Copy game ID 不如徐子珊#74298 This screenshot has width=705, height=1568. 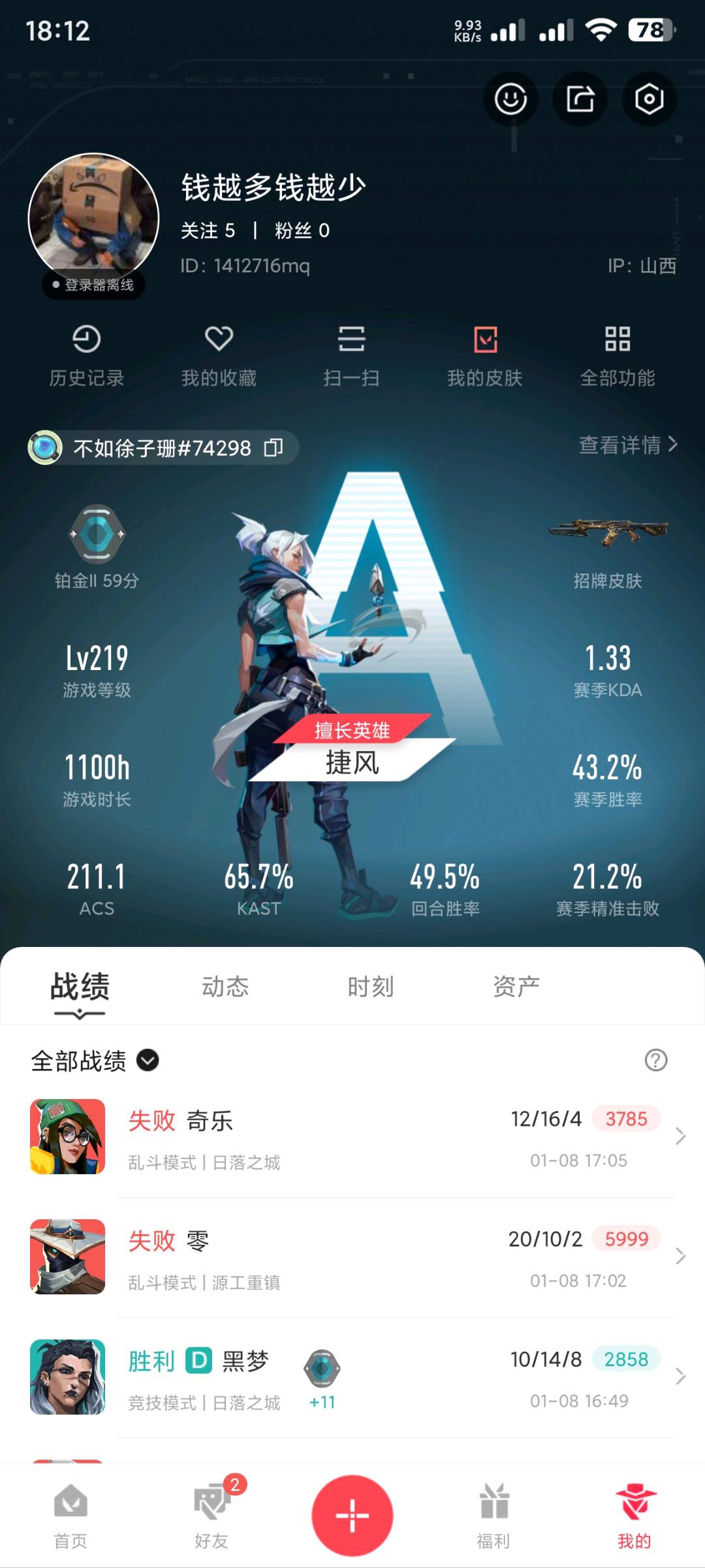[274, 448]
